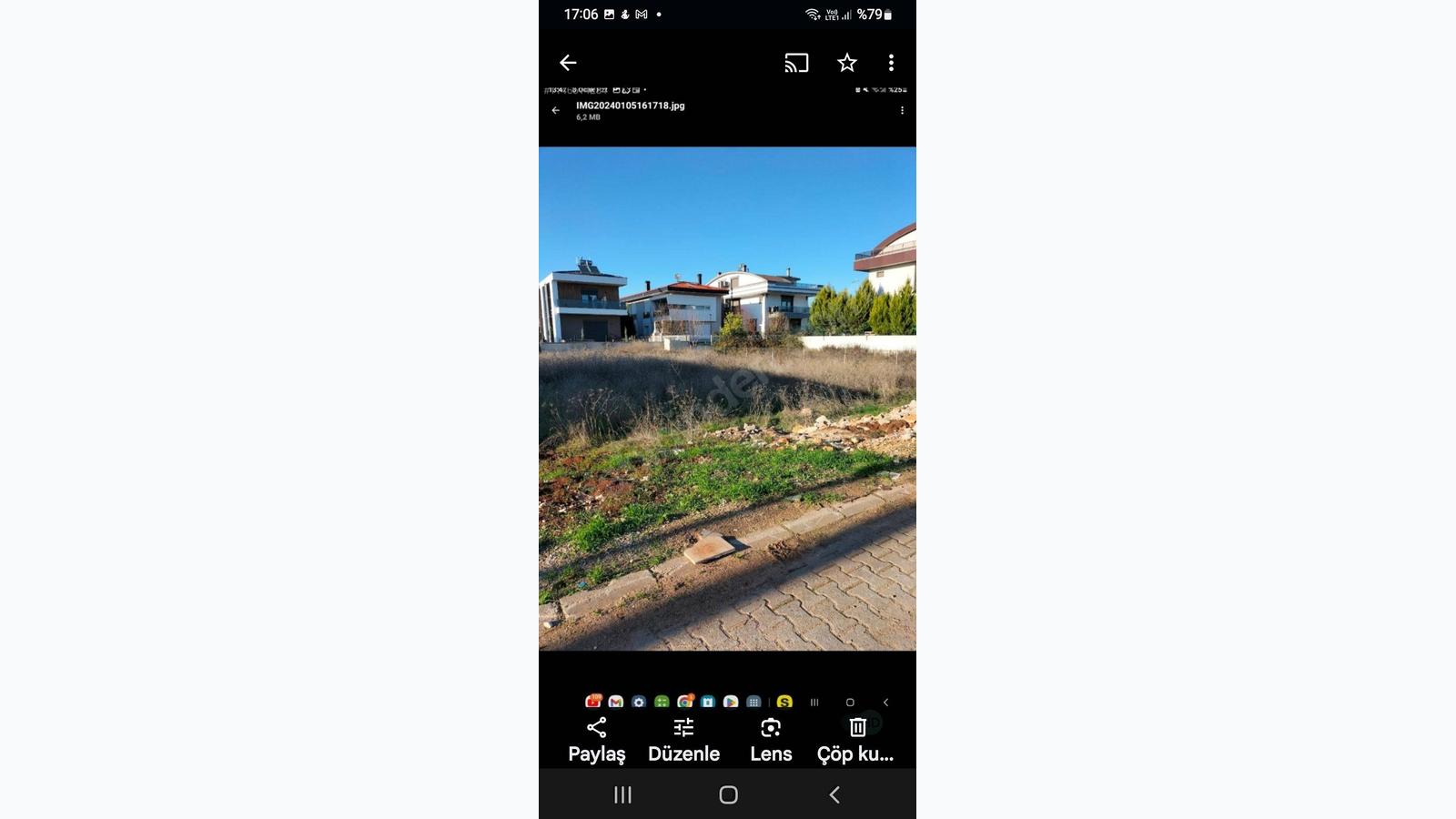1456x819 pixels.
Task: Open the three-dot overflow menu
Action: 891,63
